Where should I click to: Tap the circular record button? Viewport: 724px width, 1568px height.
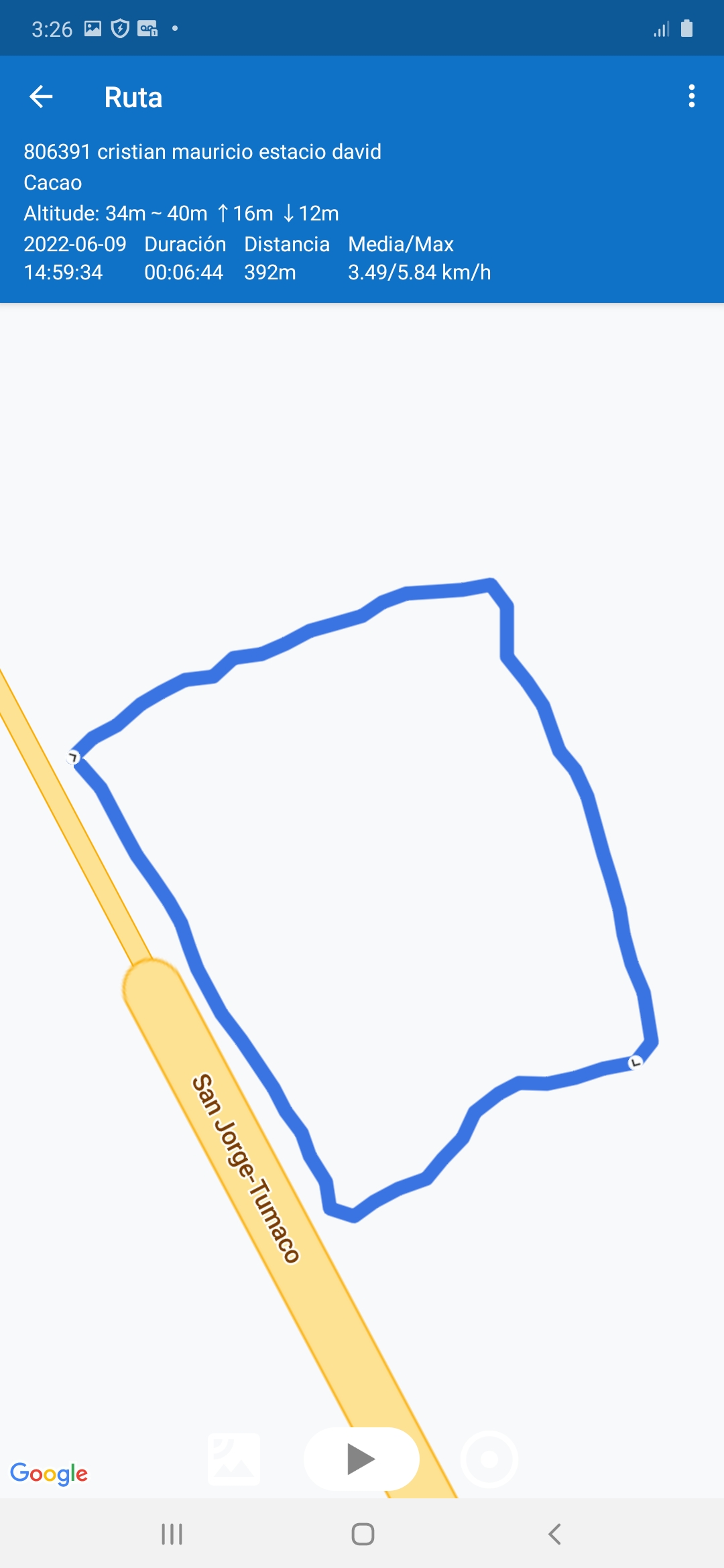[x=489, y=1459]
